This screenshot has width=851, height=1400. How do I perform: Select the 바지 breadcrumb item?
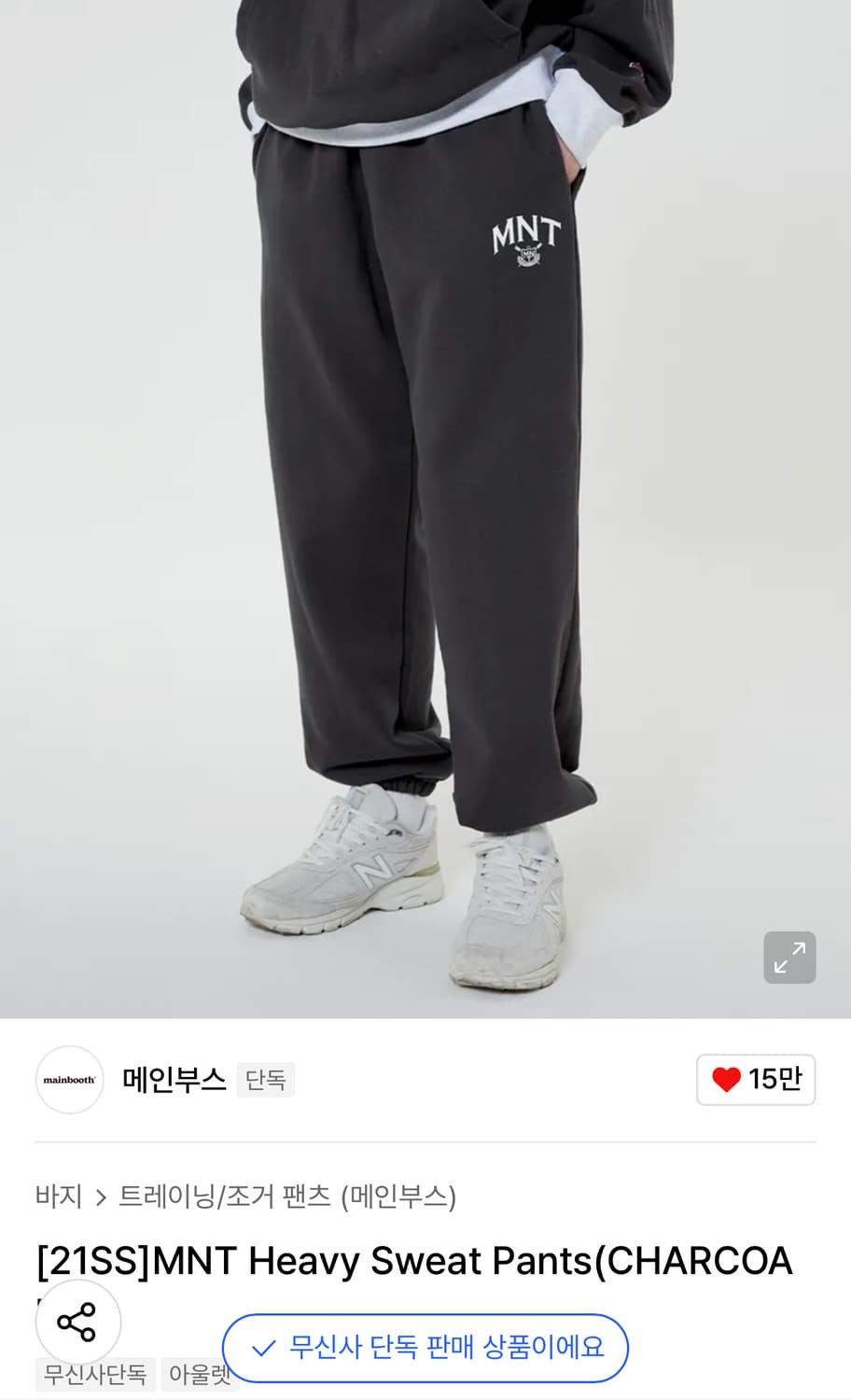tap(58, 1194)
